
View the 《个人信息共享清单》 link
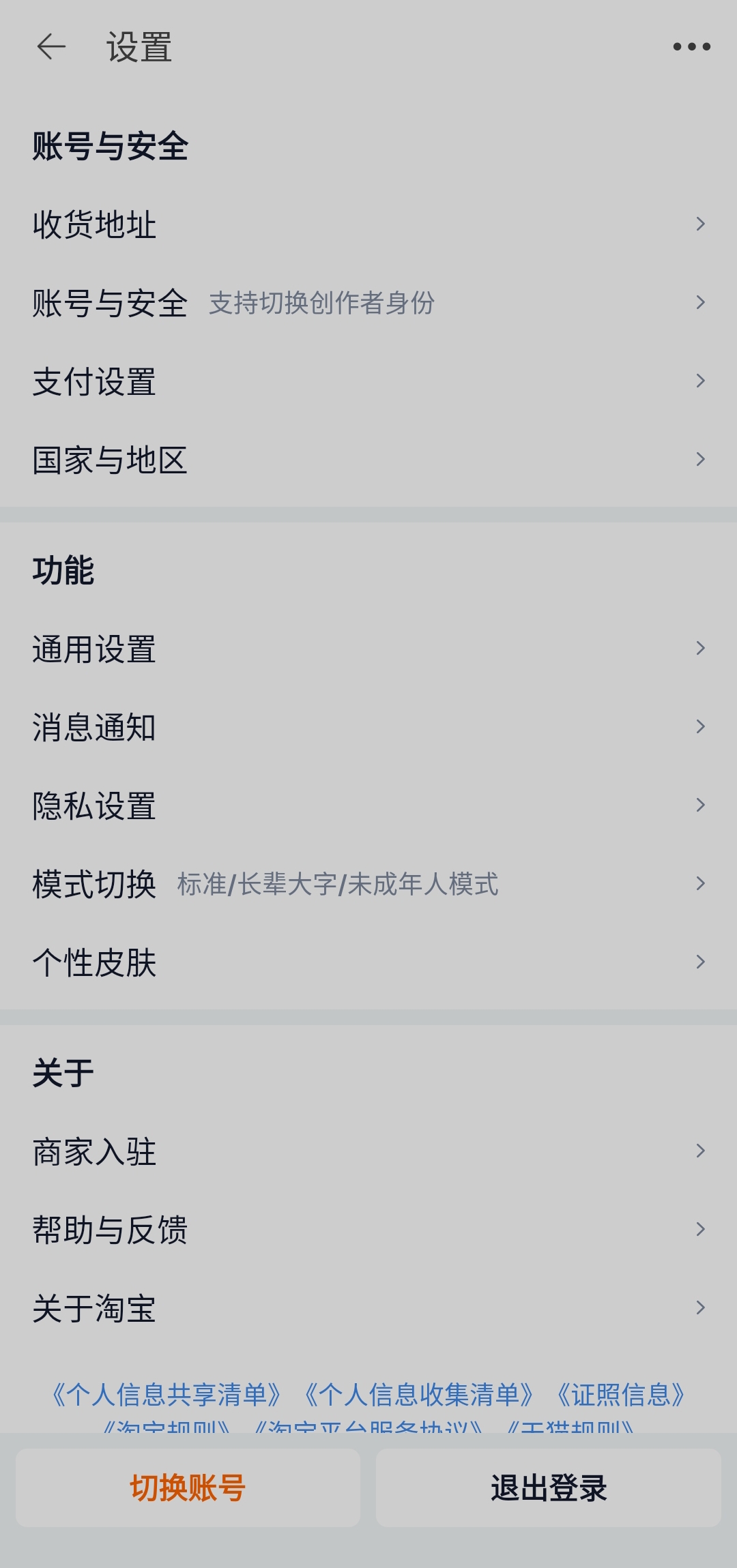167,1395
